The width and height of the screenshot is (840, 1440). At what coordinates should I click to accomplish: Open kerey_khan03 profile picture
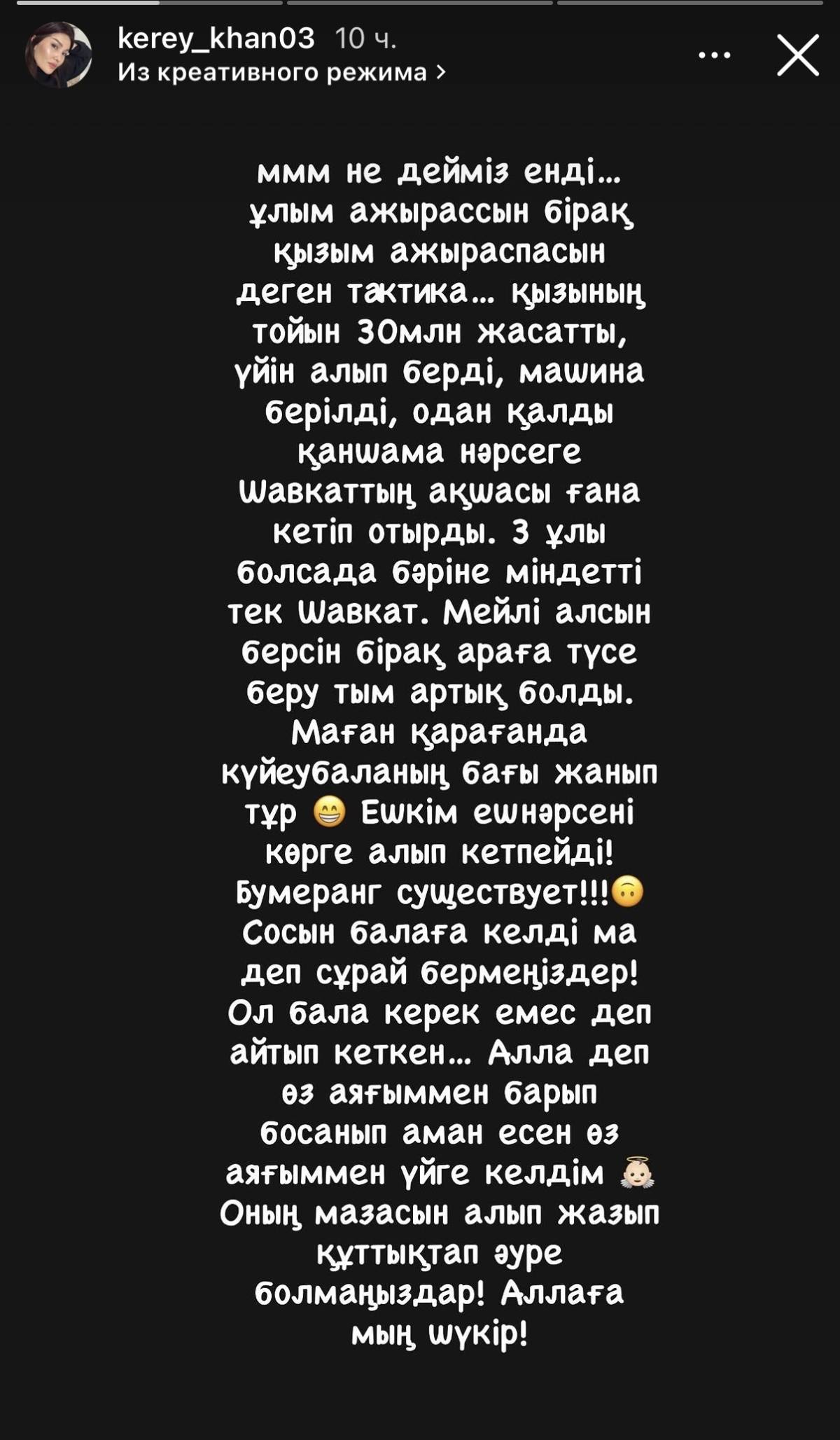pos(58,55)
